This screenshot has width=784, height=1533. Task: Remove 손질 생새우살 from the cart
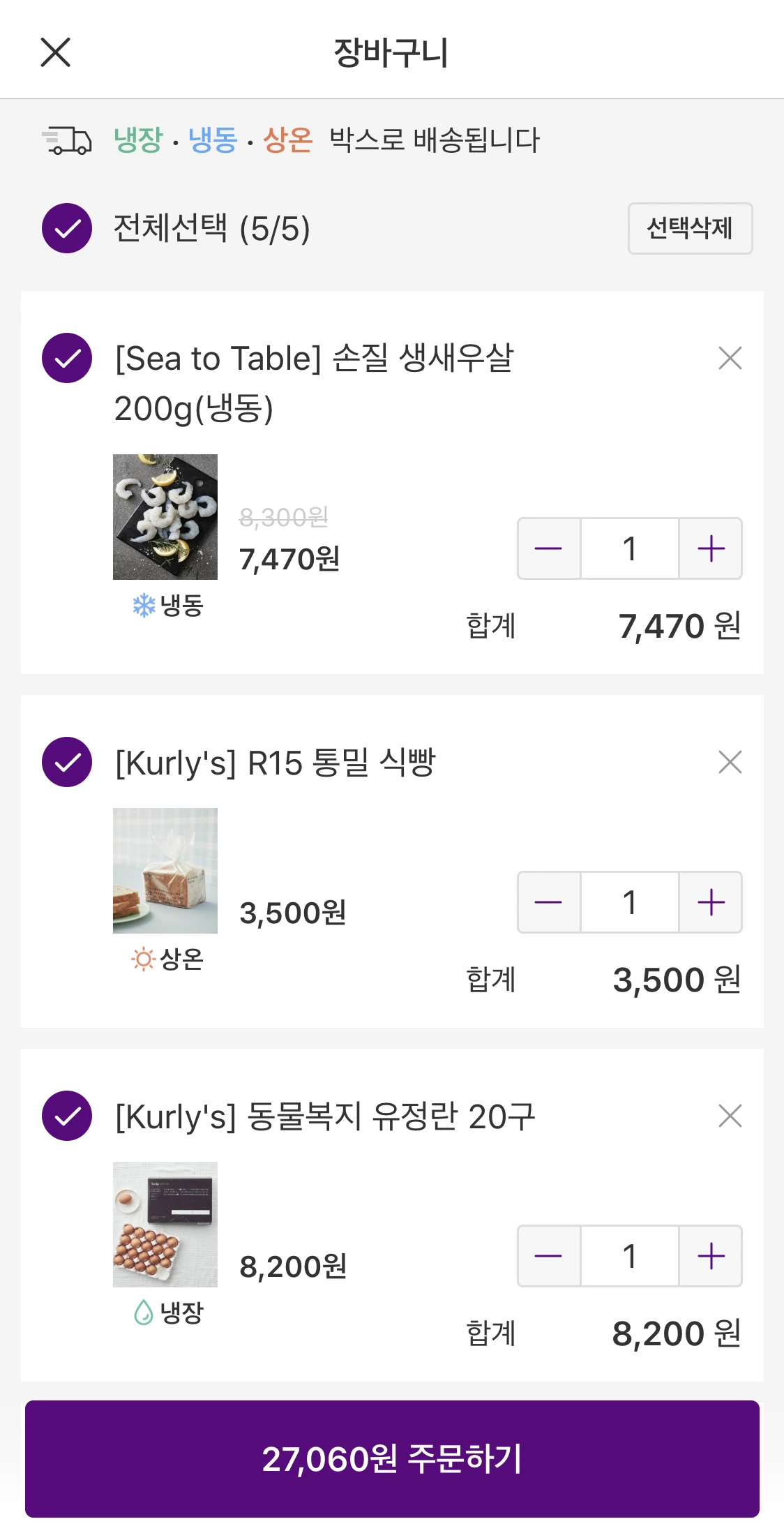[x=730, y=358]
